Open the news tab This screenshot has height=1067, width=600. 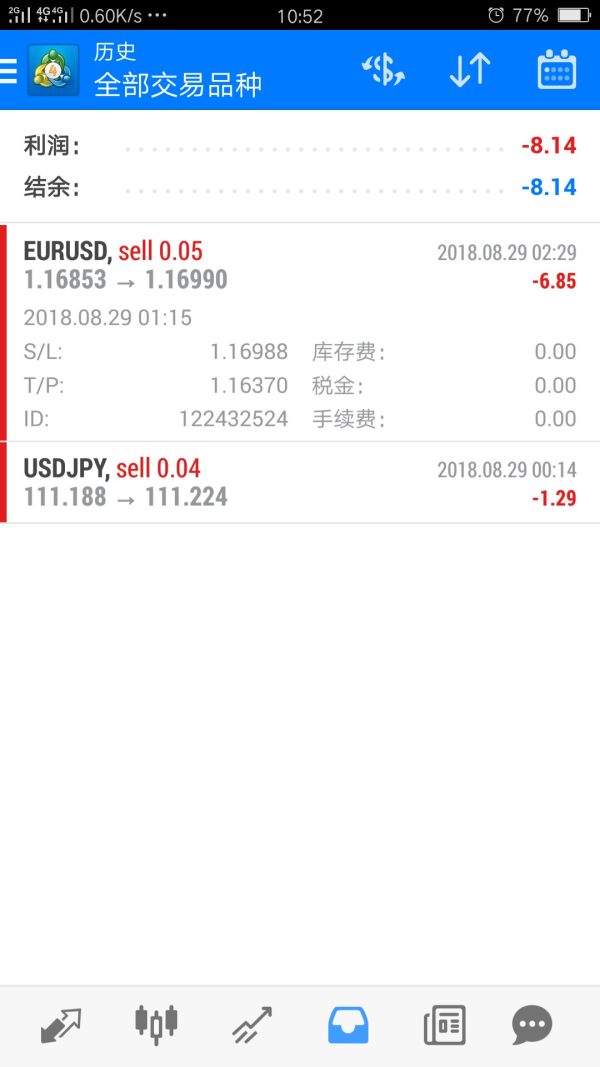(444, 1025)
